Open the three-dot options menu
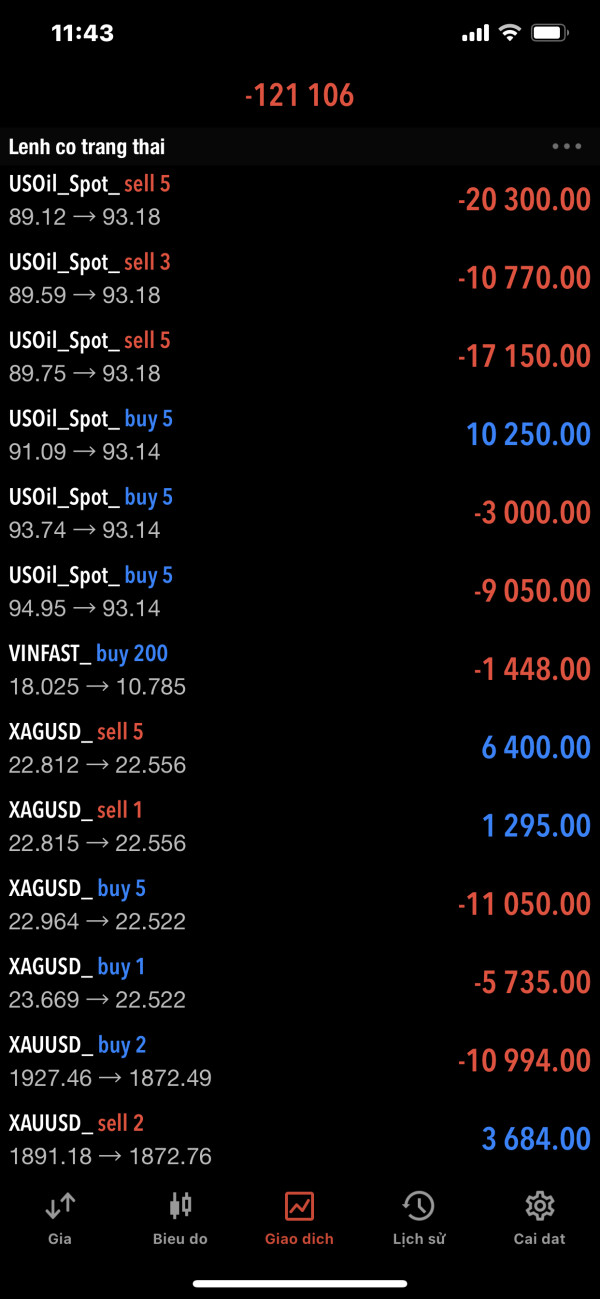This screenshot has width=600, height=1299. point(566,146)
